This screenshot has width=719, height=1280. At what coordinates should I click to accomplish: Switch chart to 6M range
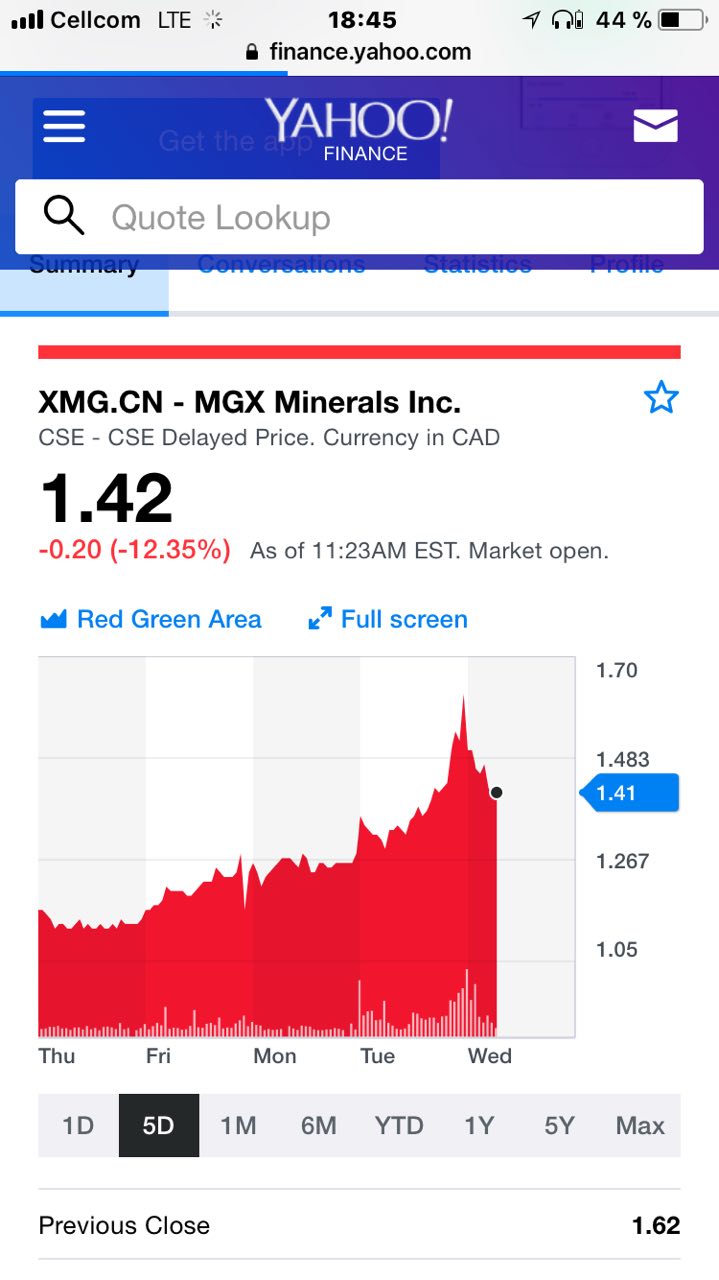coord(319,1126)
